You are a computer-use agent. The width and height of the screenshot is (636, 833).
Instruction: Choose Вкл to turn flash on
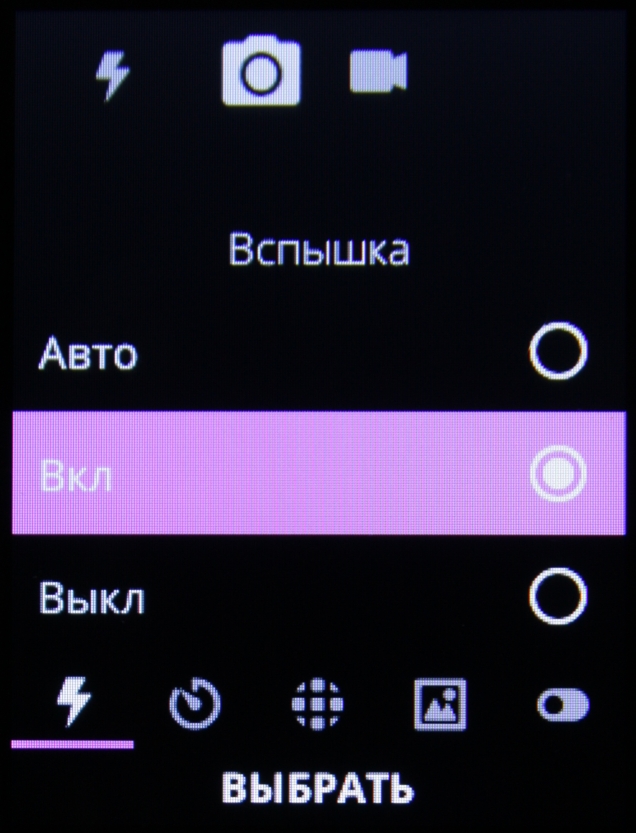(318, 474)
